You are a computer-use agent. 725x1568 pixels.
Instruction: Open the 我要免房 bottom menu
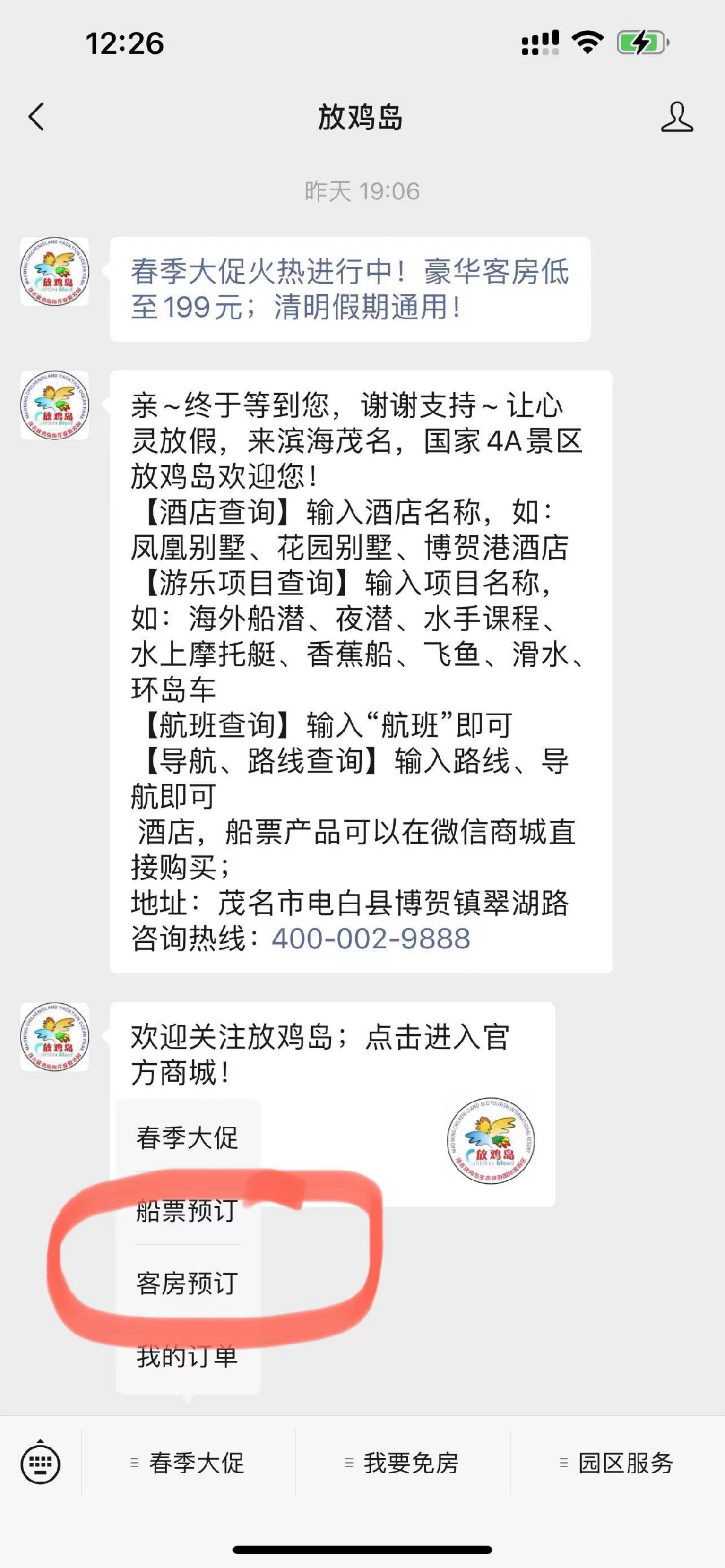(402, 1463)
